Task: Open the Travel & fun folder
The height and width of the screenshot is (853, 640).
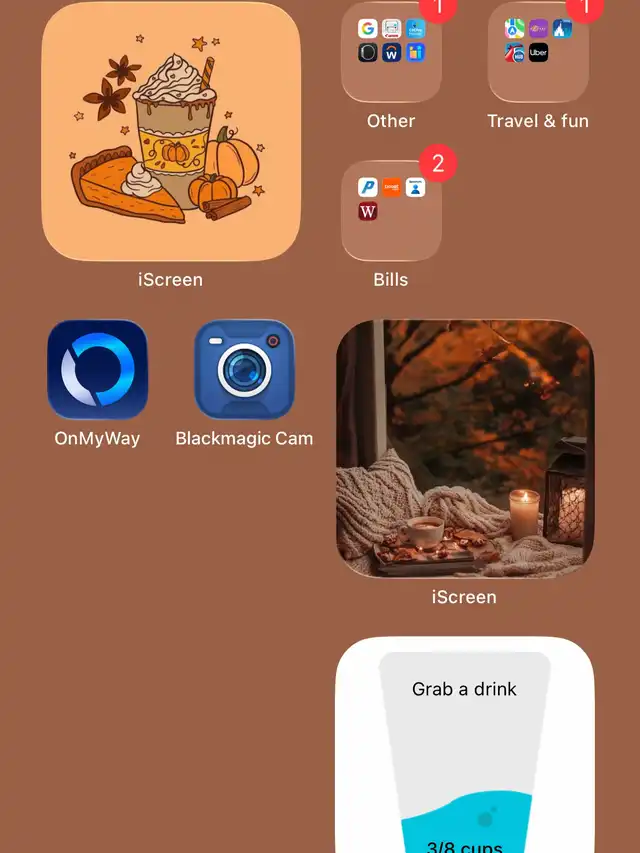Action: [538, 52]
